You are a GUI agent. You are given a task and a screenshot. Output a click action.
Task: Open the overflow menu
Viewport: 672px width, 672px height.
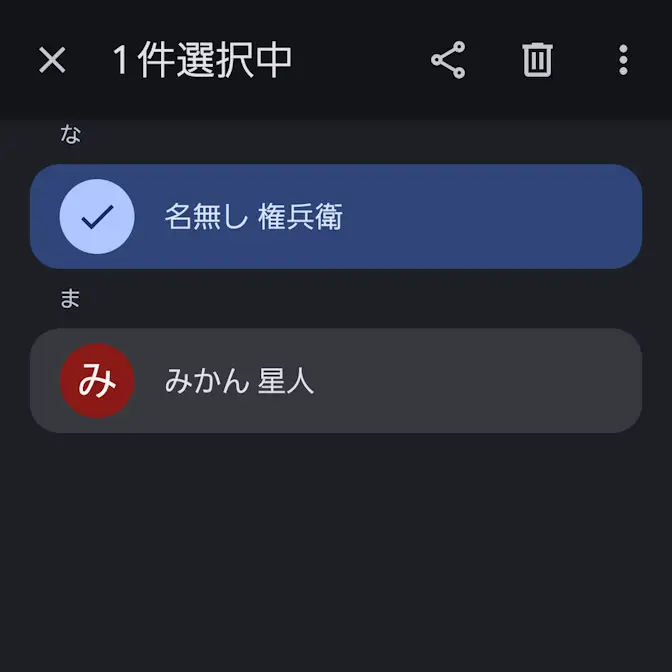click(623, 61)
